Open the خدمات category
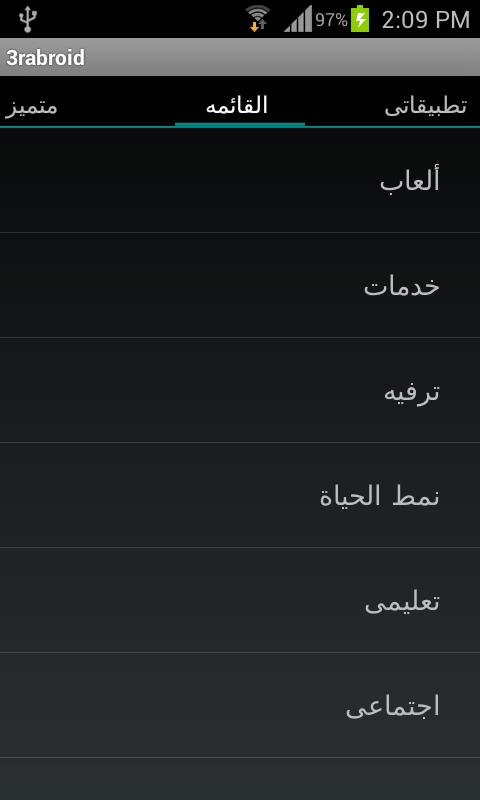 240,285
